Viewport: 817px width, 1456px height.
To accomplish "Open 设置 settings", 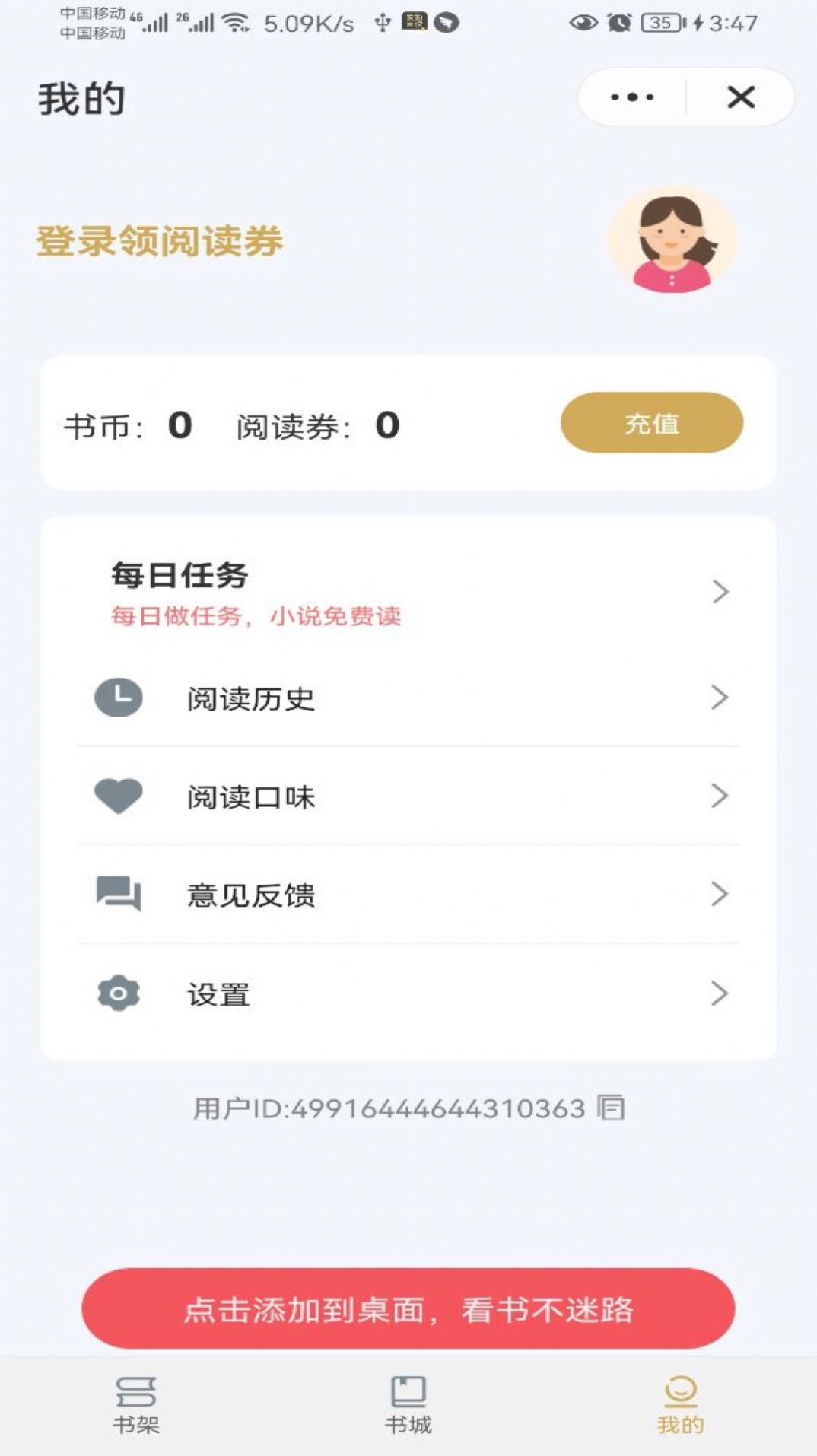I will click(x=408, y=993).
